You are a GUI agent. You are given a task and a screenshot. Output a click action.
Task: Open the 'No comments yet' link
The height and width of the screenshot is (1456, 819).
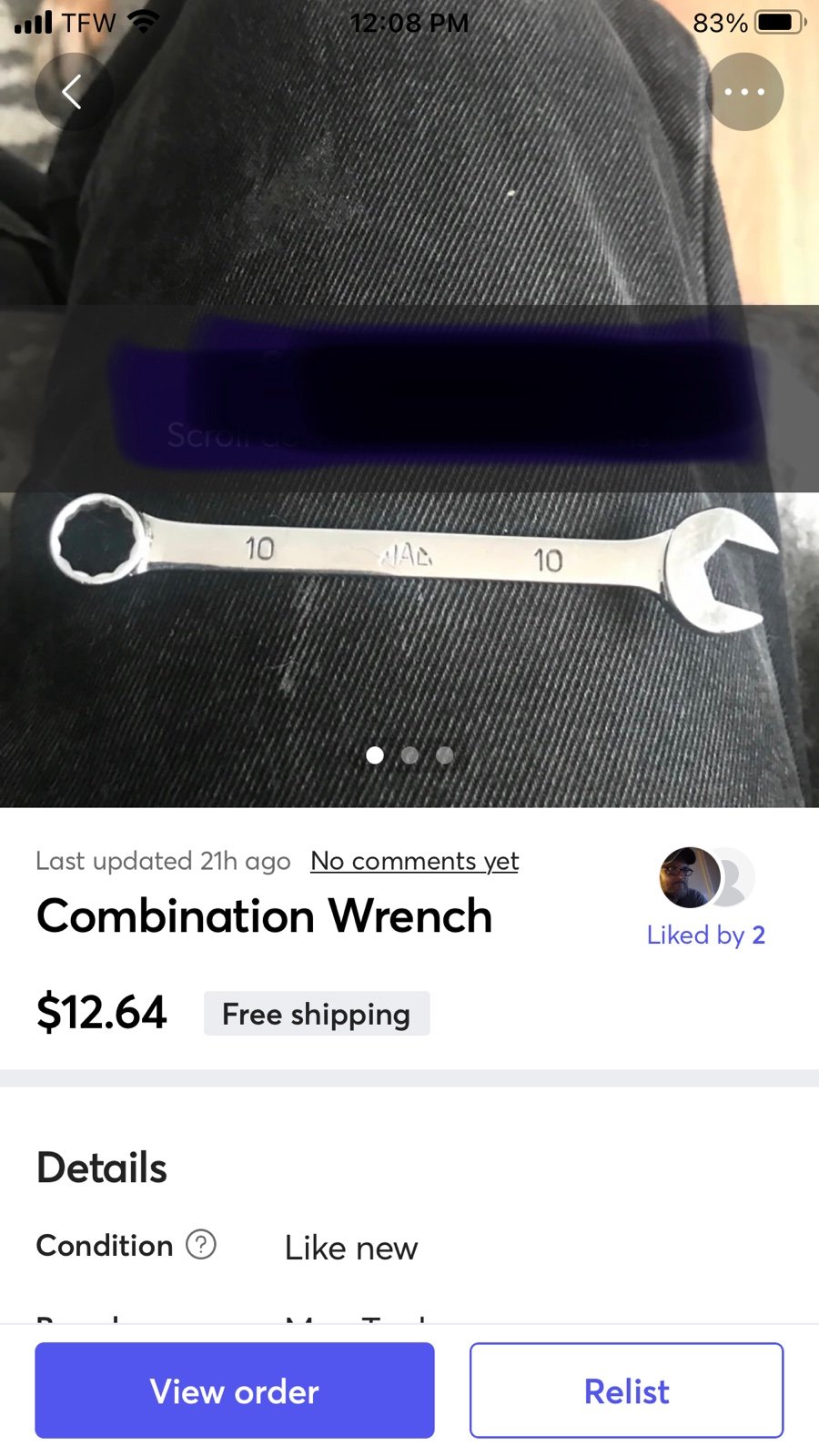point(414,861)
